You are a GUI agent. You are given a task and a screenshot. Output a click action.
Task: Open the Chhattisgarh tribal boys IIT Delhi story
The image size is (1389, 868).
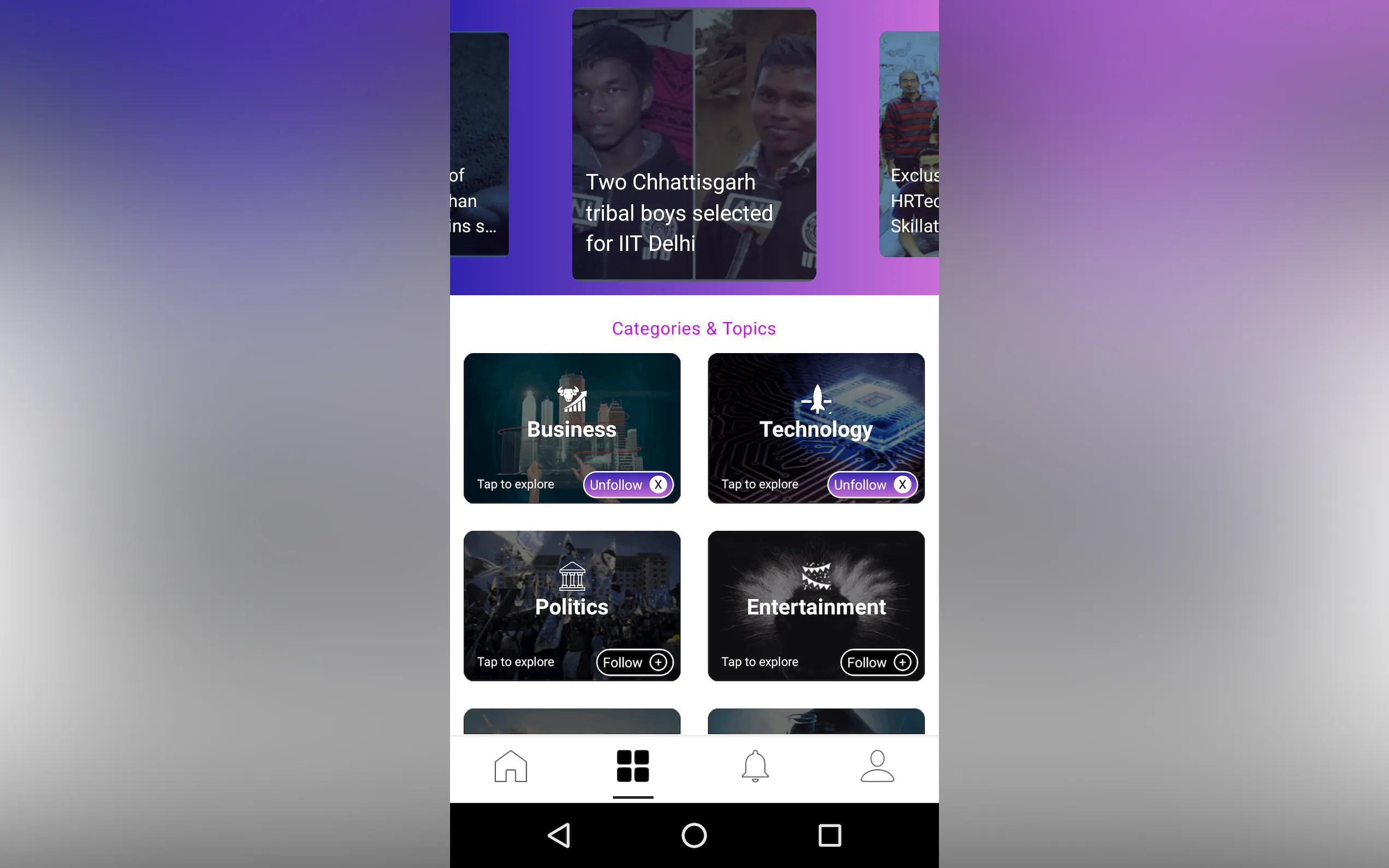[693, 144]
